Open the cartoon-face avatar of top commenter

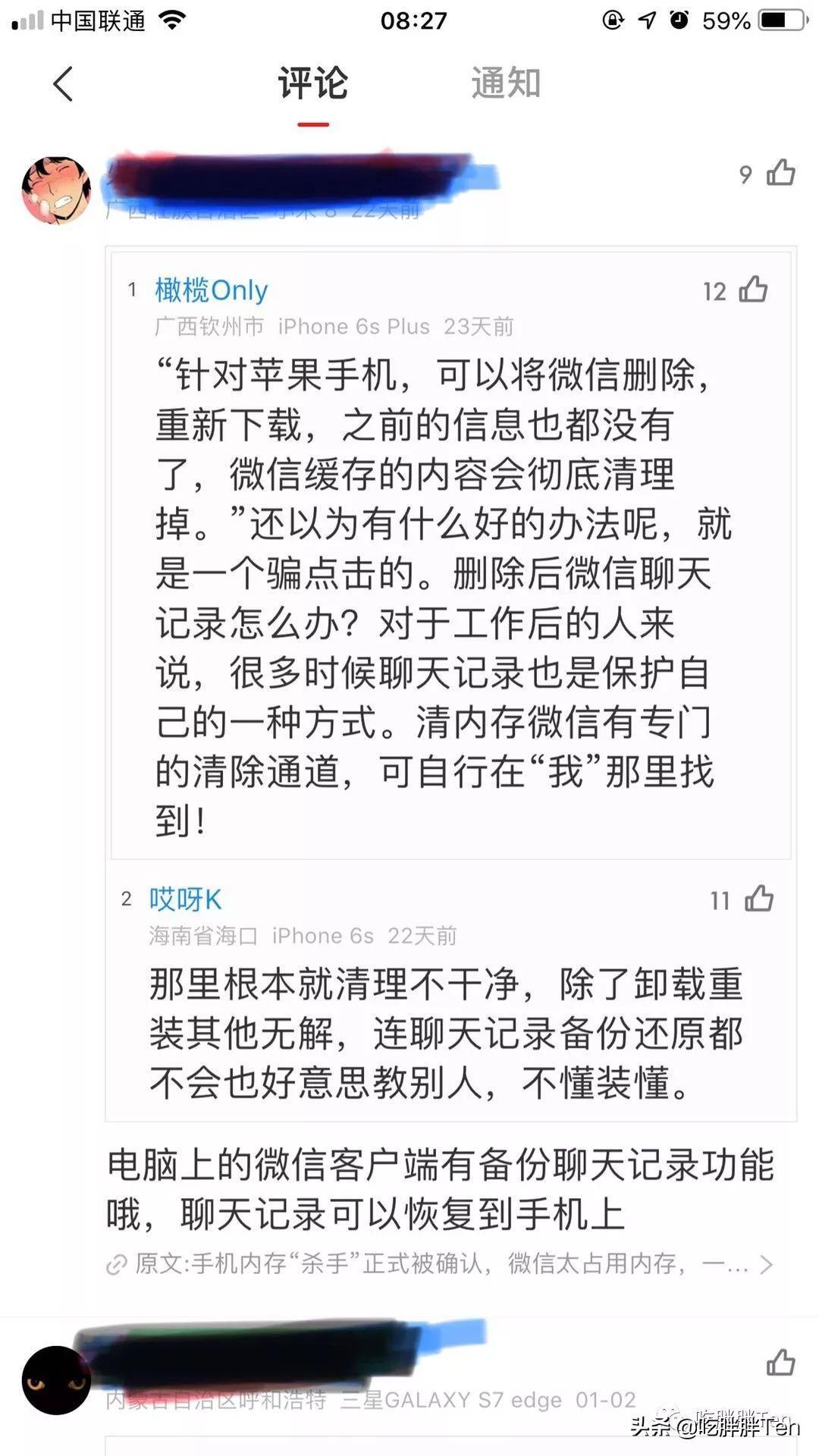(56, 190)
